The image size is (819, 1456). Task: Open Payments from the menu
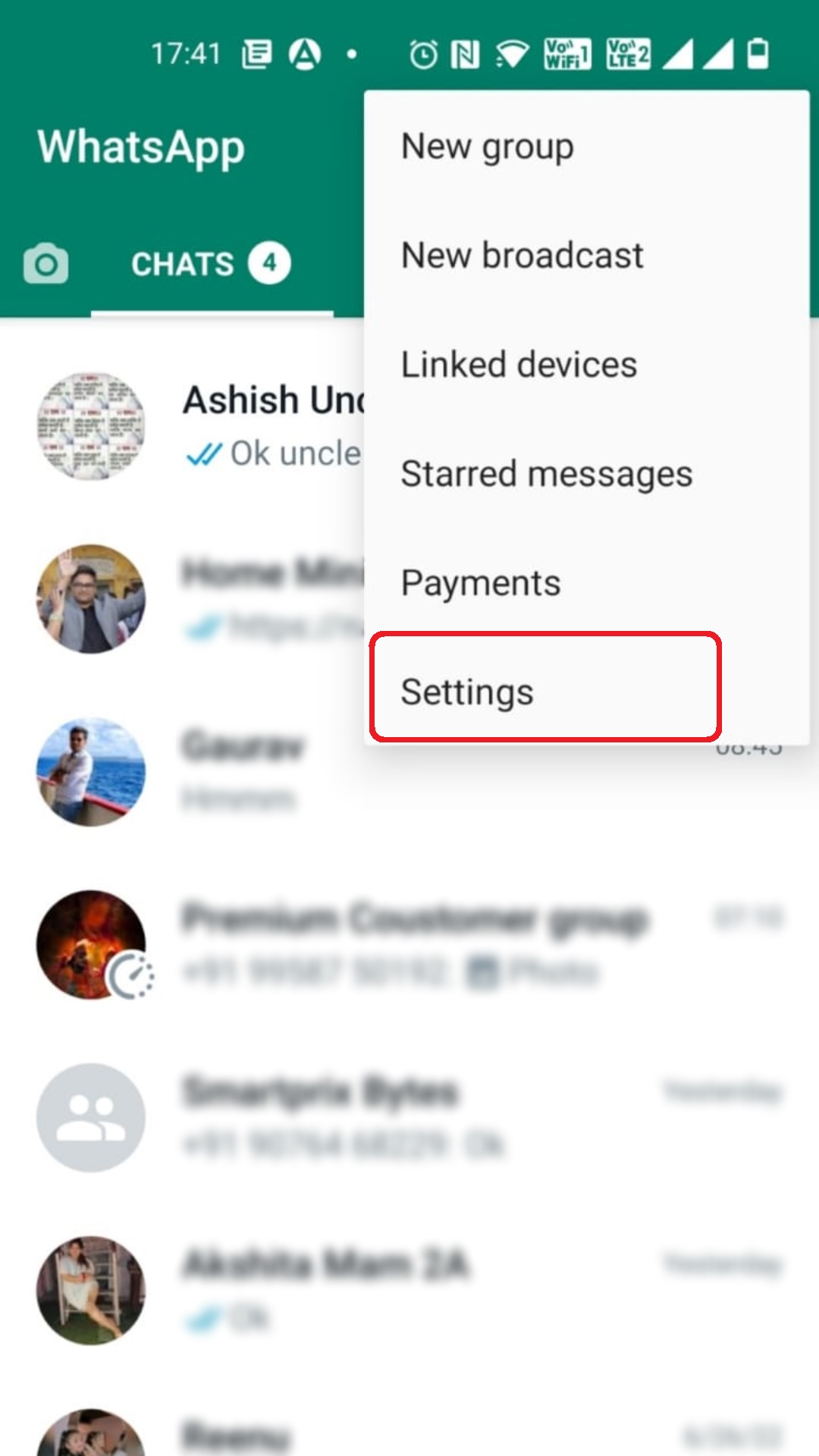tap(481, 583)
